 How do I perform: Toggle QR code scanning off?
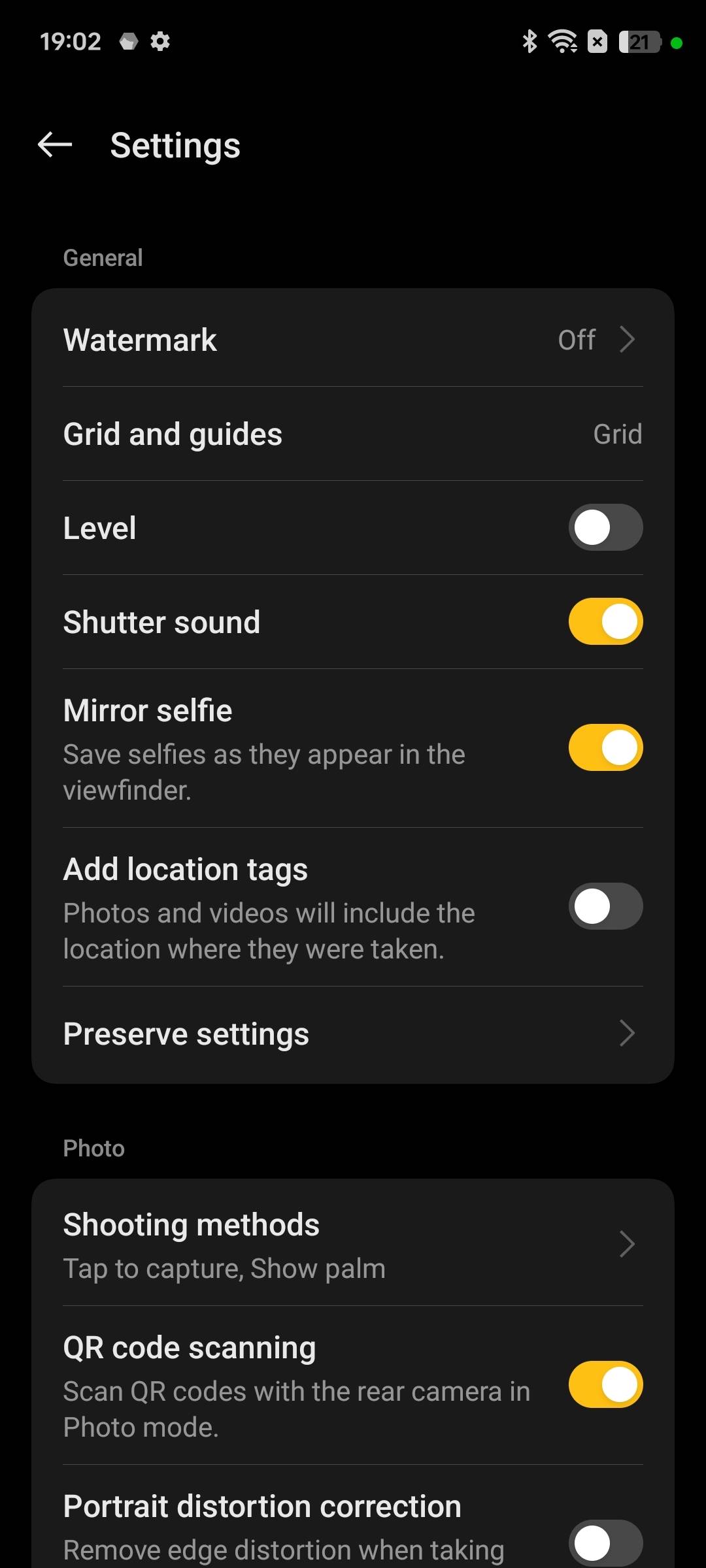(x=605, y=1383)
